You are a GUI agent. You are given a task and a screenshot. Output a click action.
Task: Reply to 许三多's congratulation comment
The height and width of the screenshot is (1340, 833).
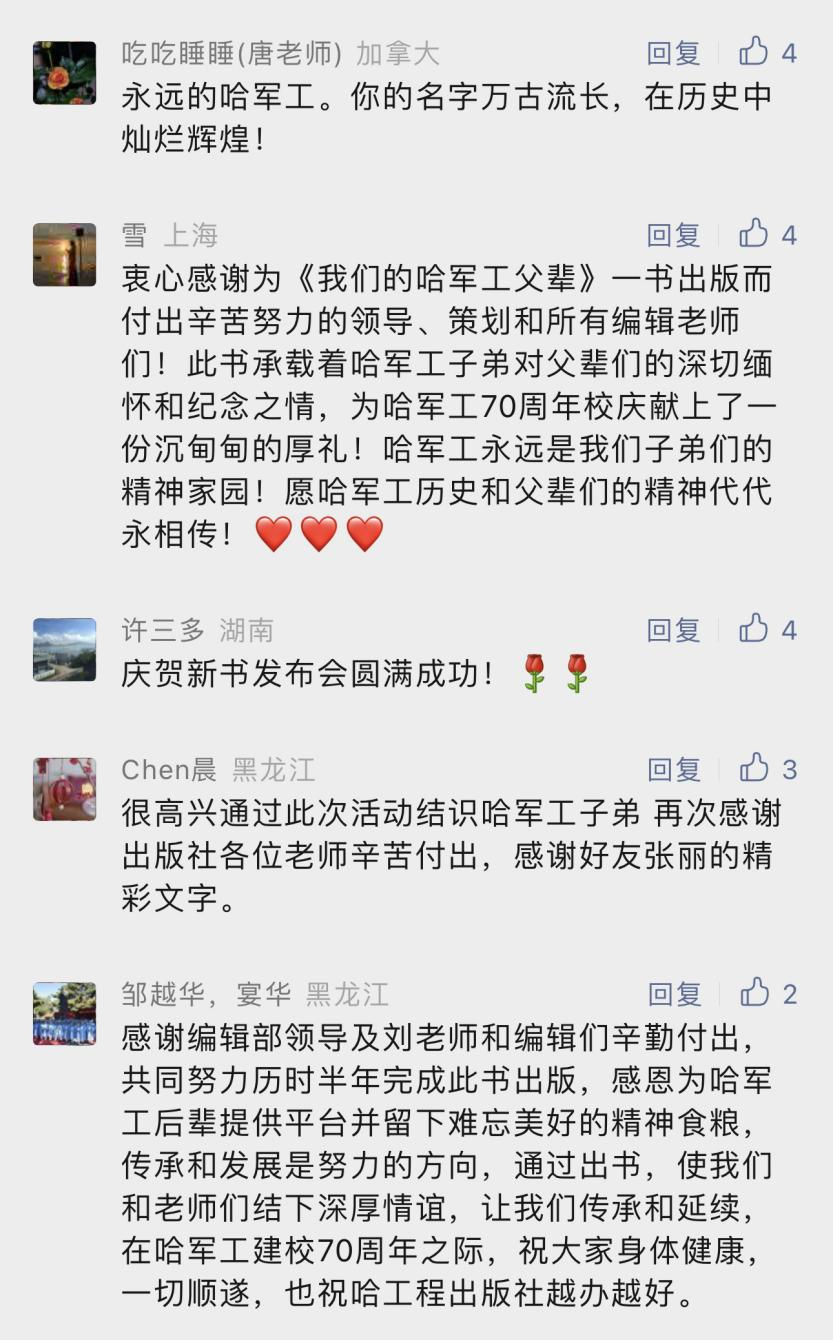[673, 630]
